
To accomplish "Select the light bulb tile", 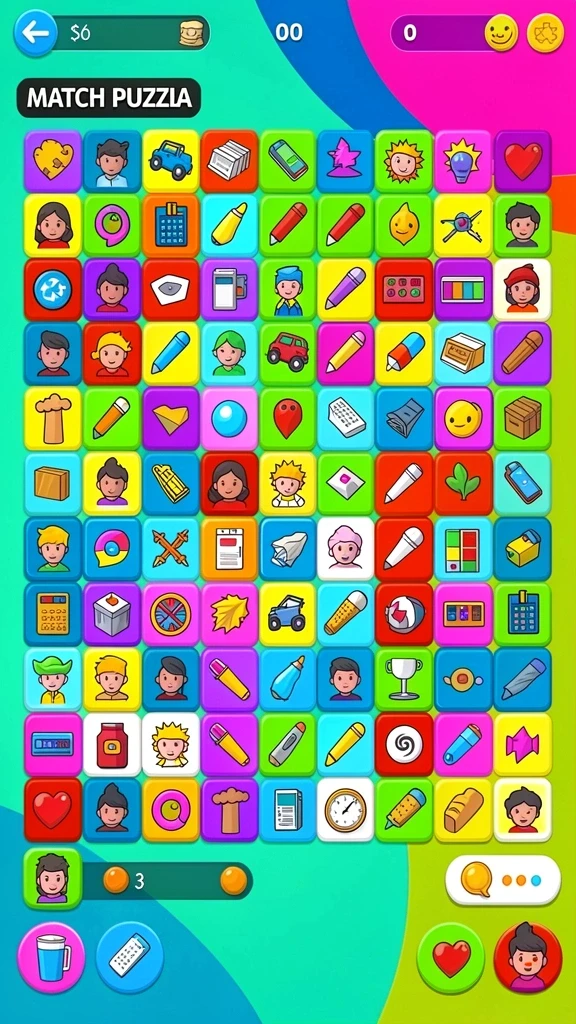I will coord(462,159).
